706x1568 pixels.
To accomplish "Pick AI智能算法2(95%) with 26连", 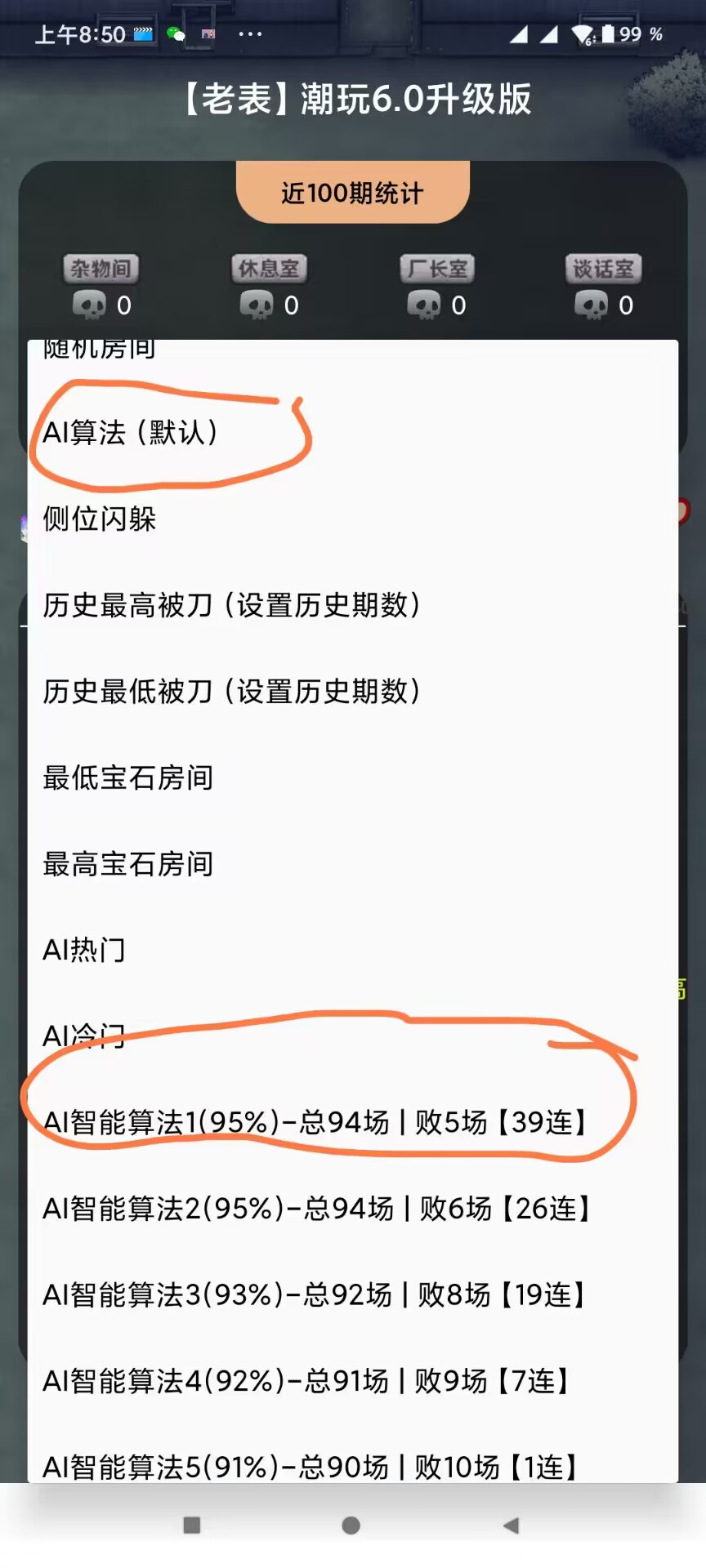I will [x=317, y=1209].
